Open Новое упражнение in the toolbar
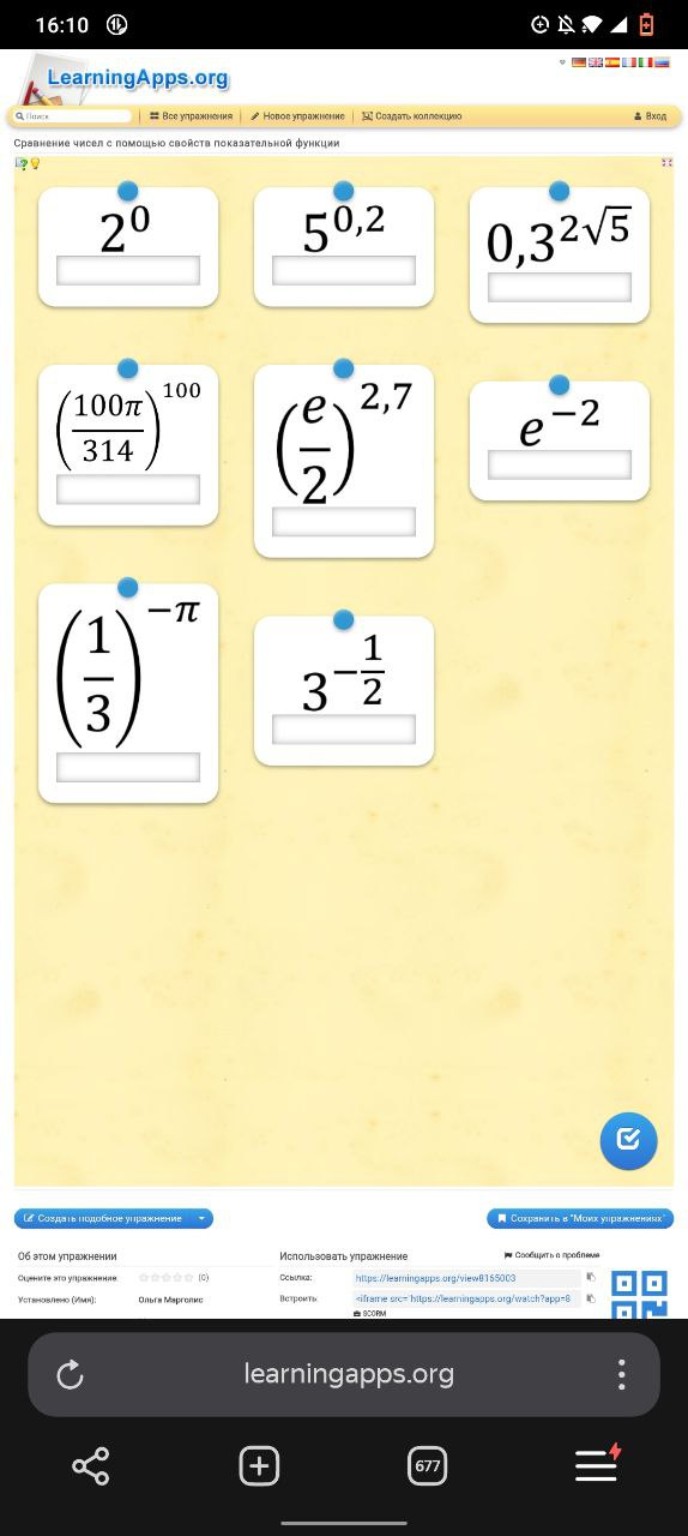 point(297,116)
